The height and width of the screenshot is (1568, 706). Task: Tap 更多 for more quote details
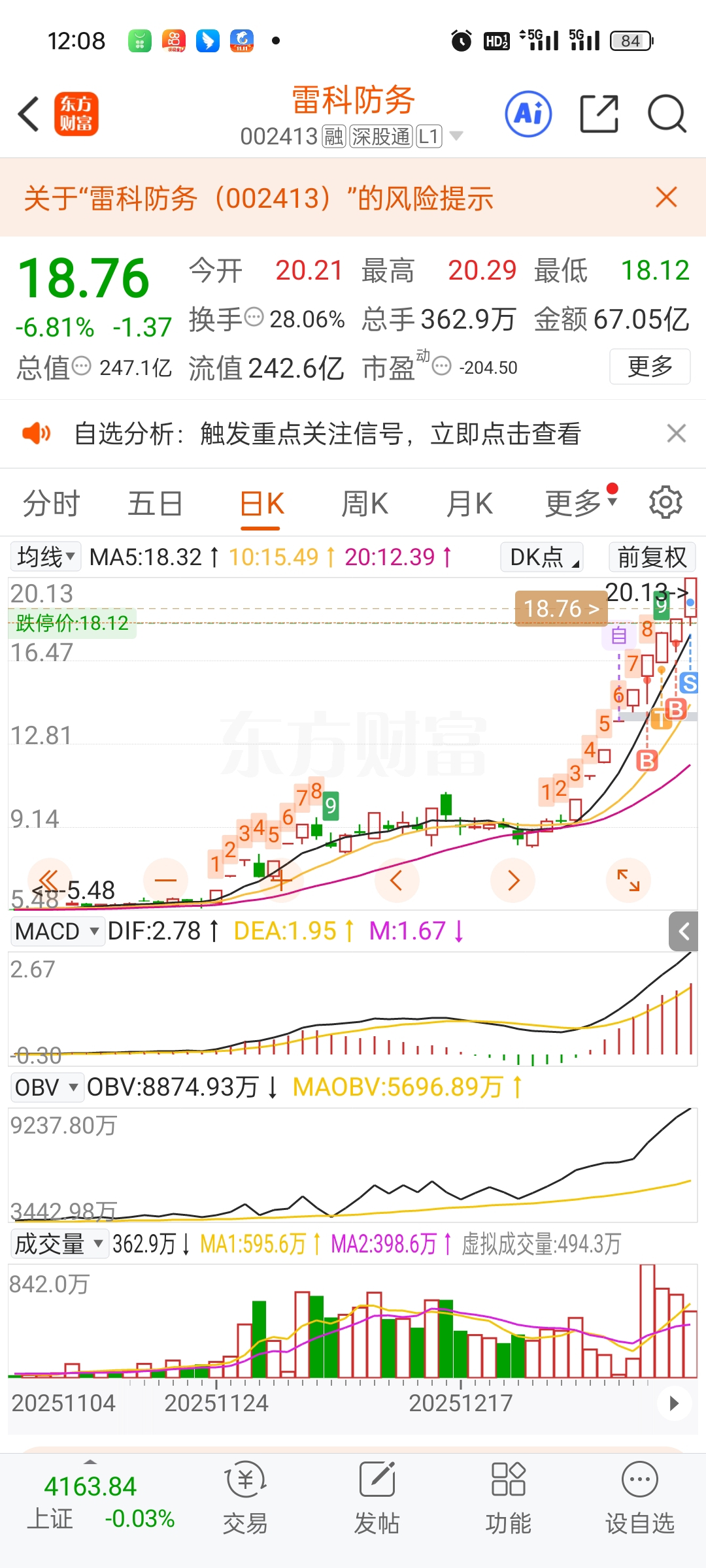click(650, 367)
